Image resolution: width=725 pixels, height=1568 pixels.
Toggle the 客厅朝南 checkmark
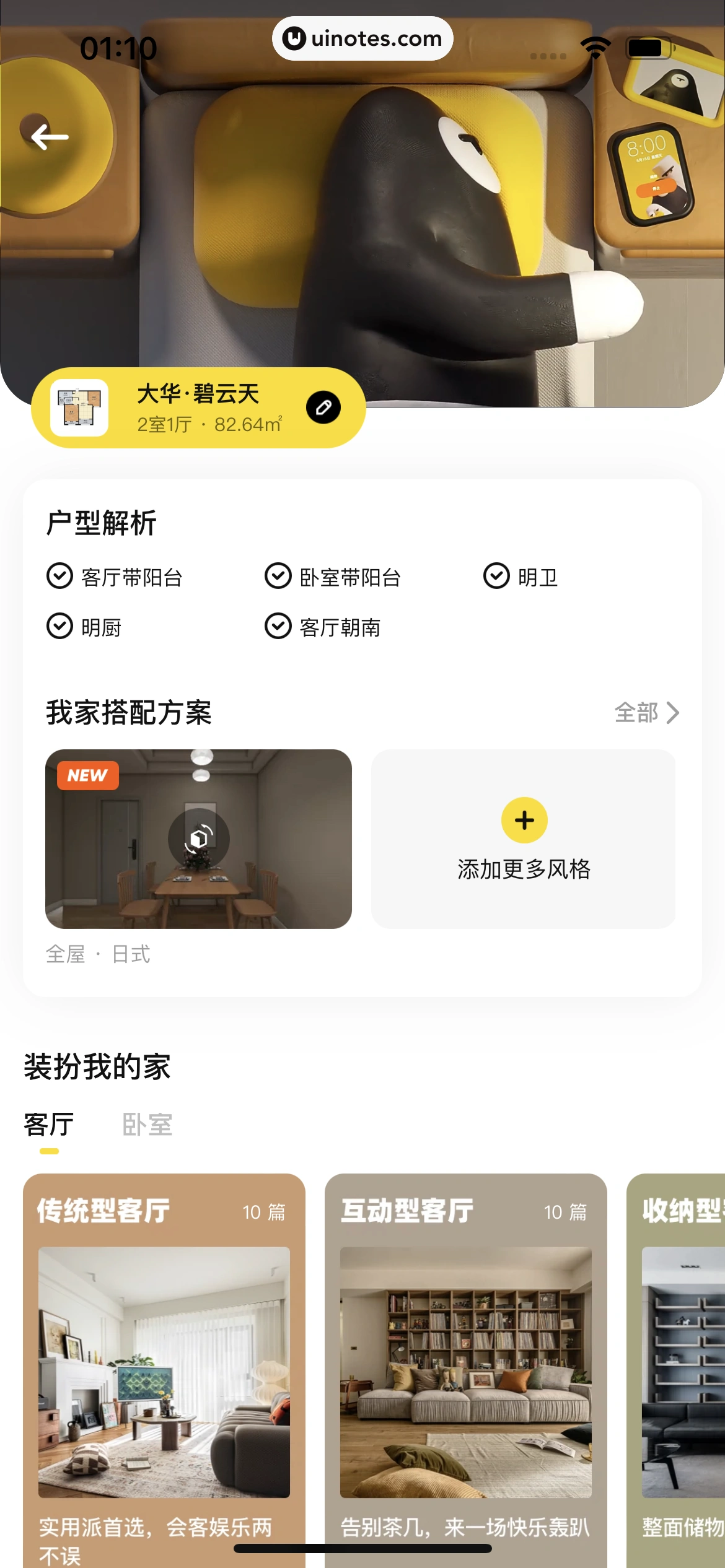278,627
